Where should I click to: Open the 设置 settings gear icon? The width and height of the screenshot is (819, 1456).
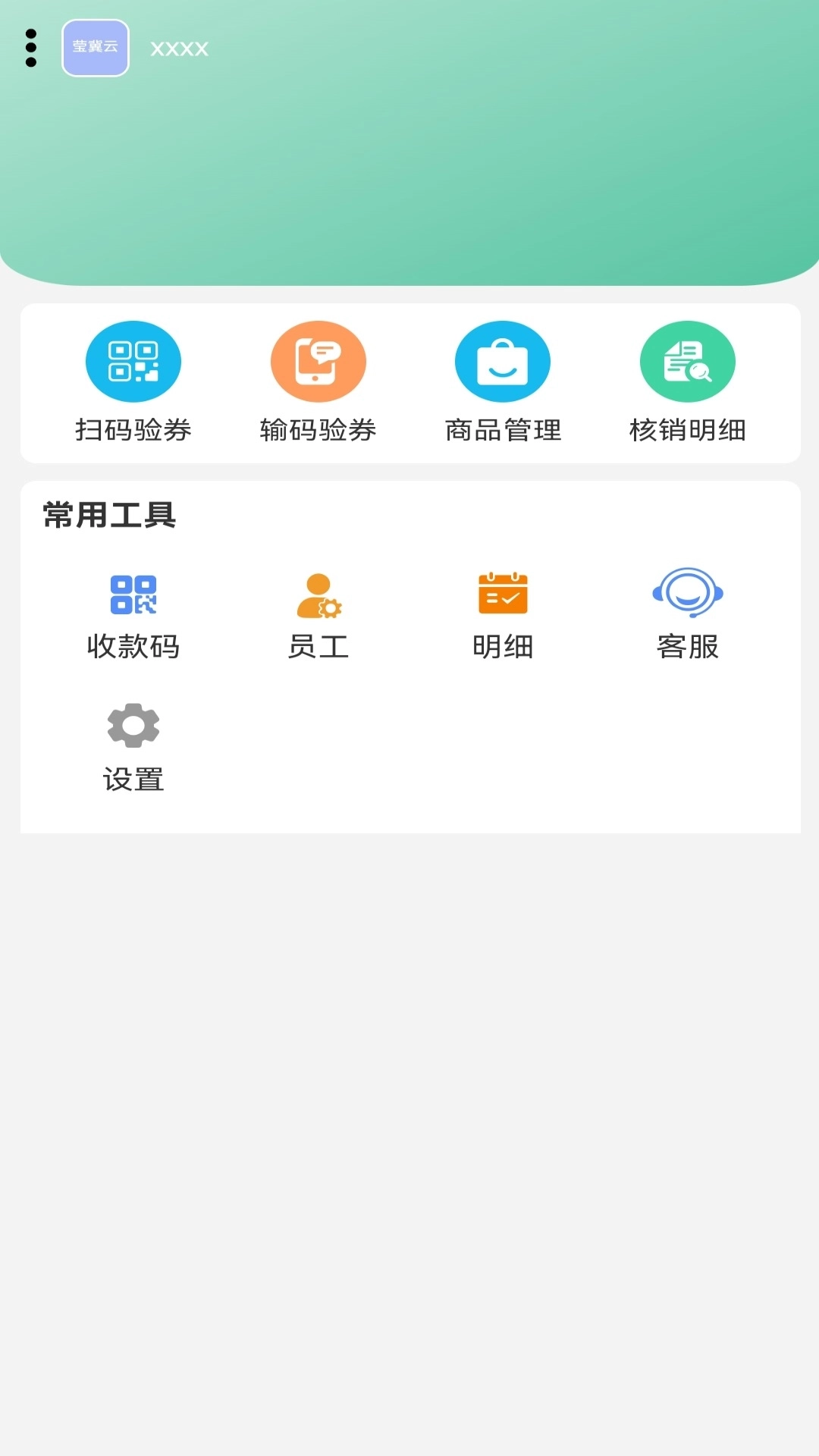click(133, 724)
